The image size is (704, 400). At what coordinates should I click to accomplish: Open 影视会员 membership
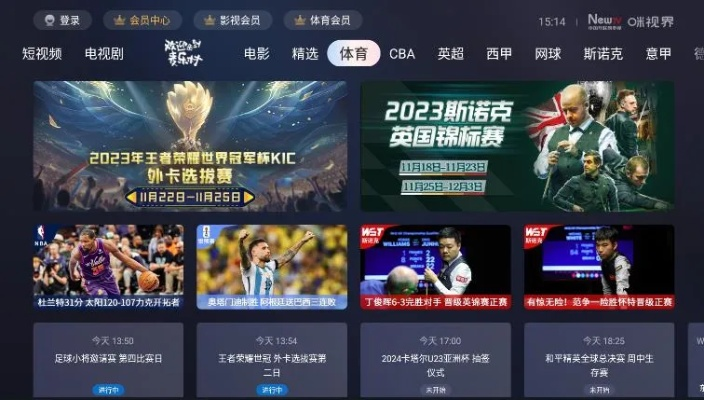click(232, 20)
